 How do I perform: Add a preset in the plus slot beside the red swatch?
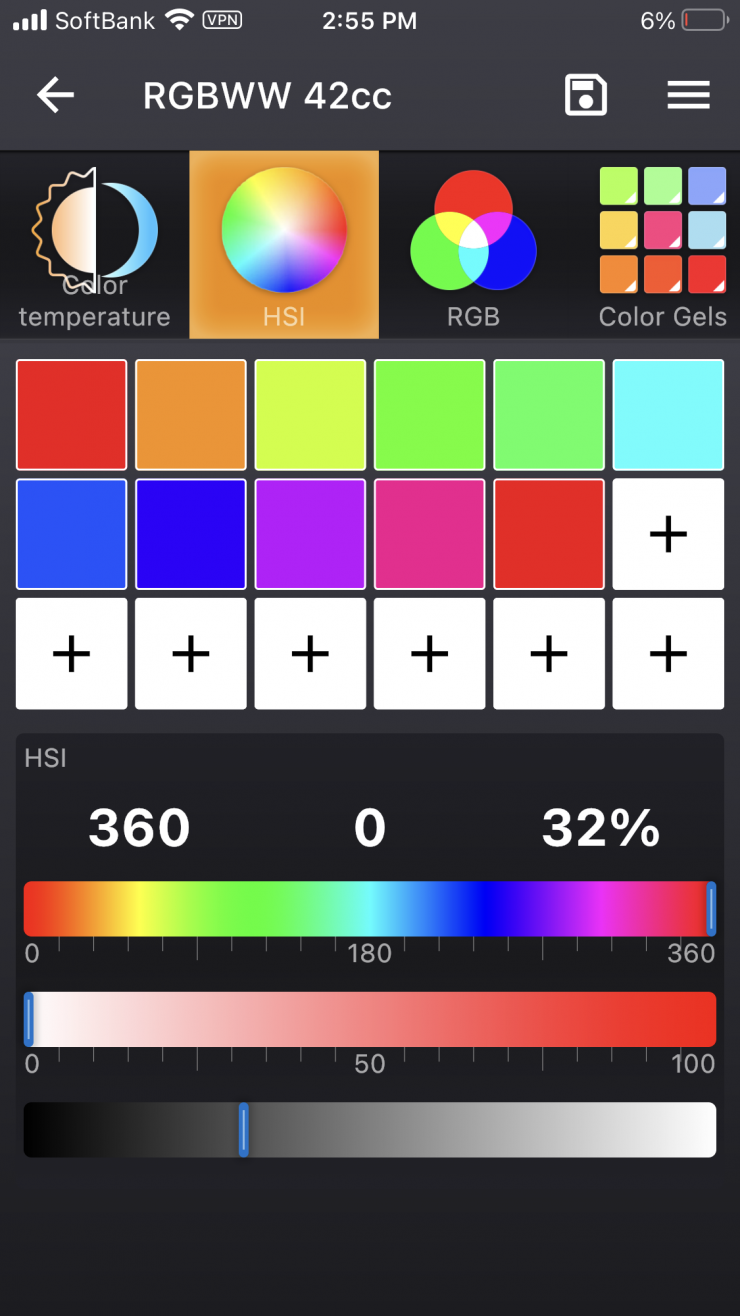click(x=668, y=534)
